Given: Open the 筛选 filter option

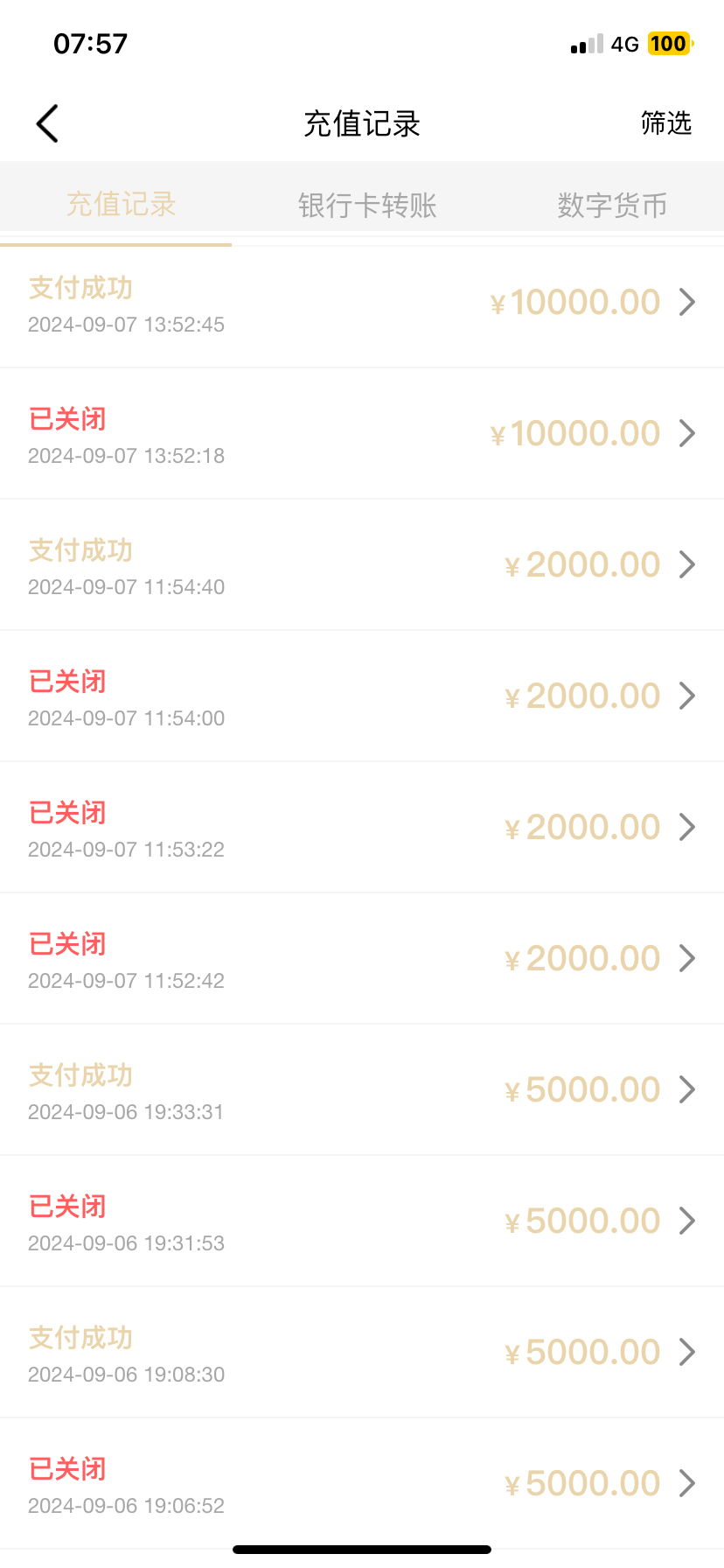Looking at the screenshot, I should click(x=665, y=123).
